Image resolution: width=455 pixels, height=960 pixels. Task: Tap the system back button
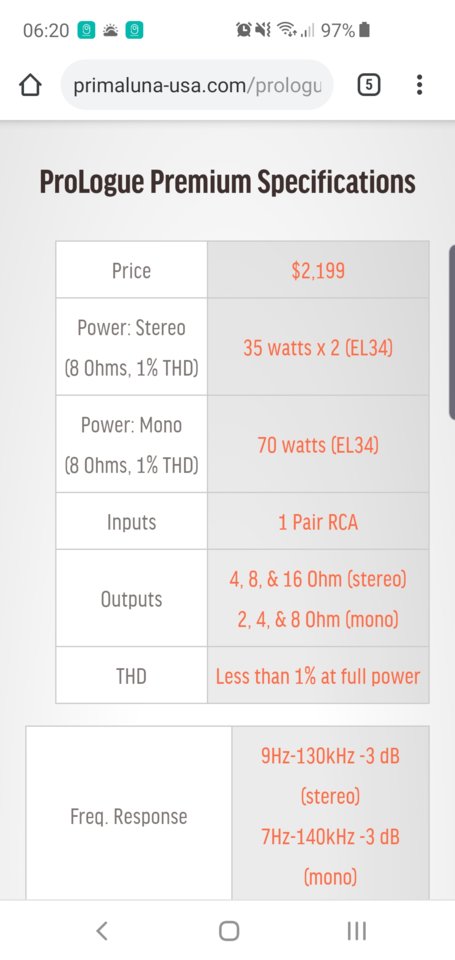pyautogui.click(x=102, y=931)
